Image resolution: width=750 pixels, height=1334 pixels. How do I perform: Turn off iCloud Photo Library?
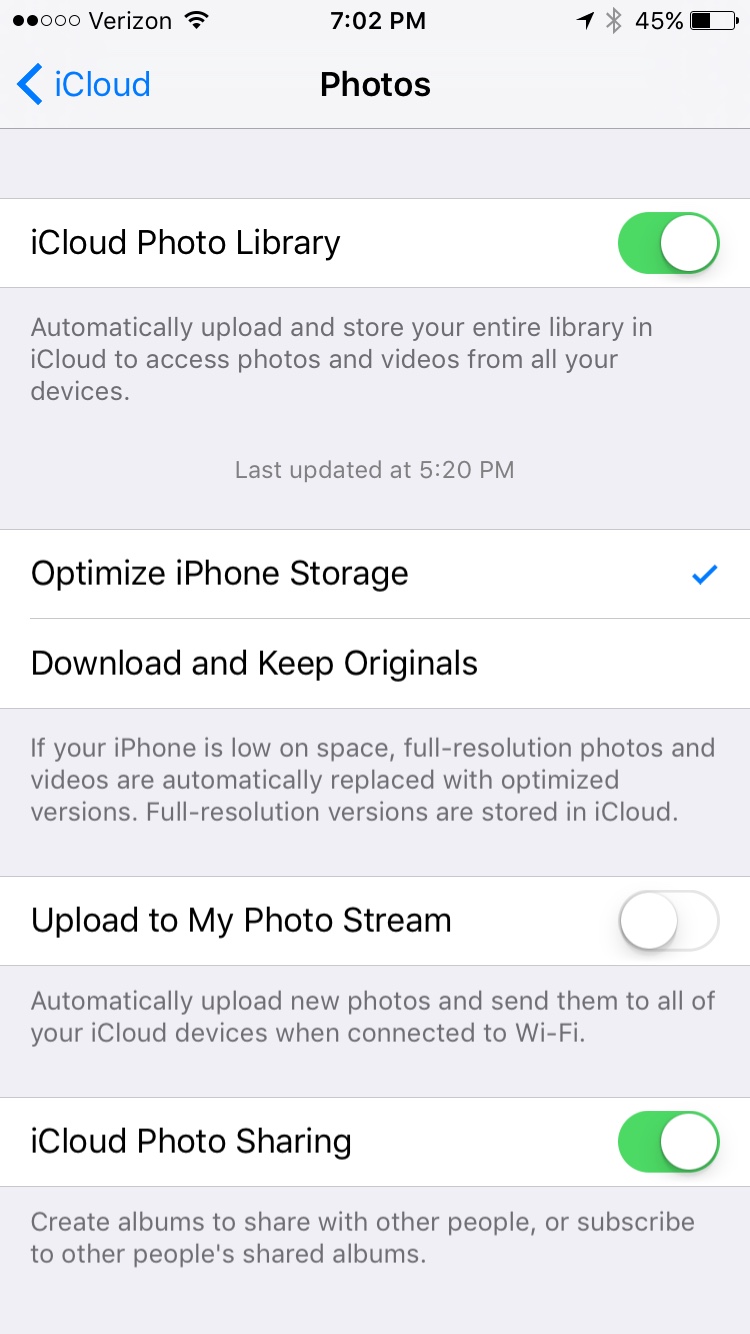point(668,243)
